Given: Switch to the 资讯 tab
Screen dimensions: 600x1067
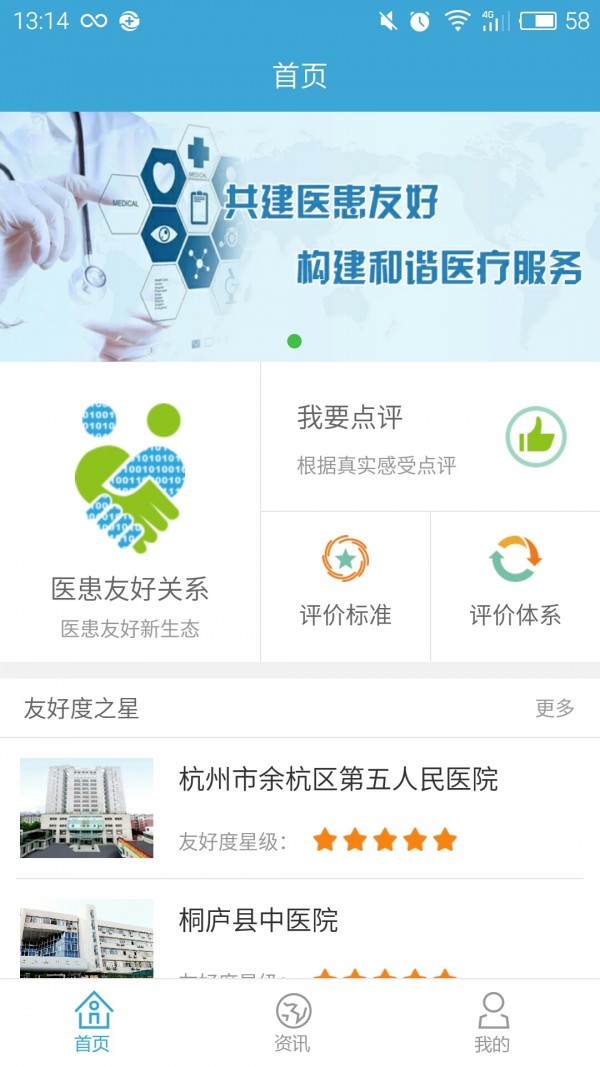Looking at the screenshot, I should (293, 1023).
